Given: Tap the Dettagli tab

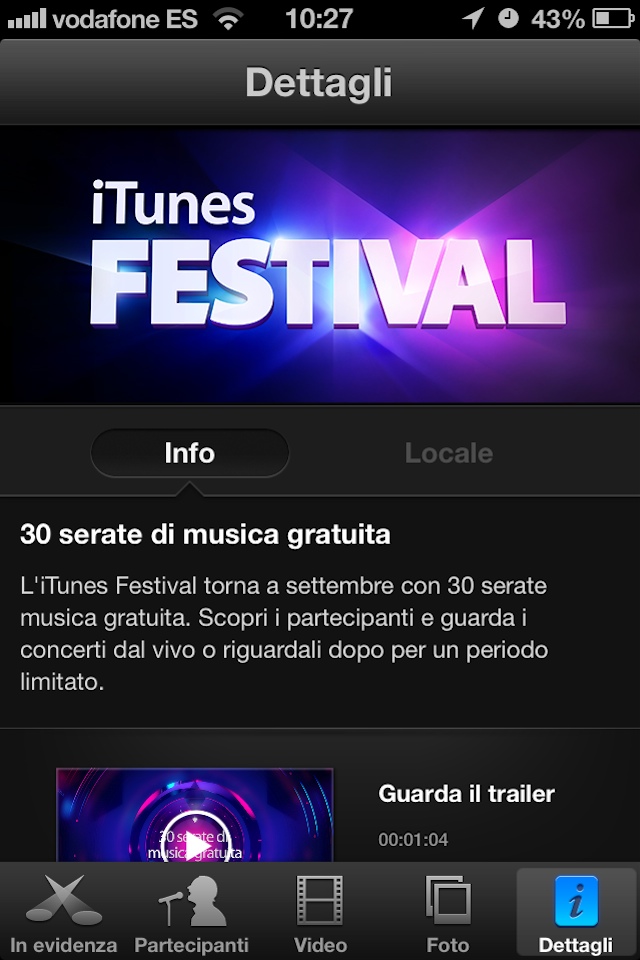Looking at the screenshot, I should tap(575, 914).
